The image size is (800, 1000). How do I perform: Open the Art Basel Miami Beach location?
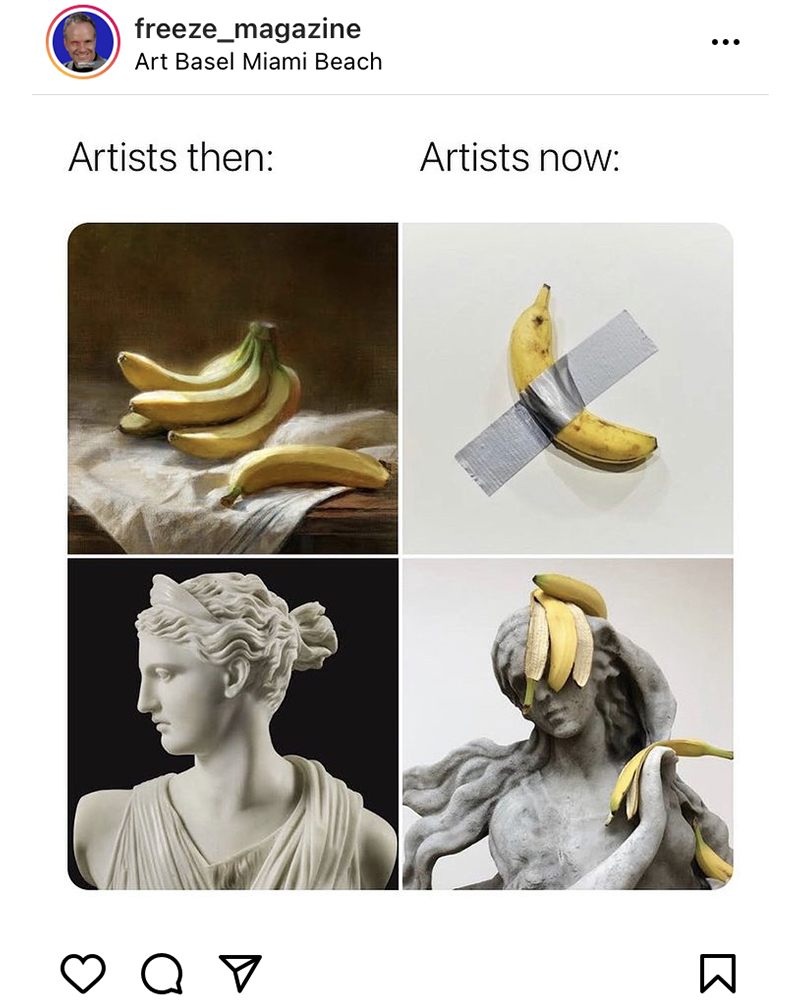pyautogui.click(x=258, y=62)
